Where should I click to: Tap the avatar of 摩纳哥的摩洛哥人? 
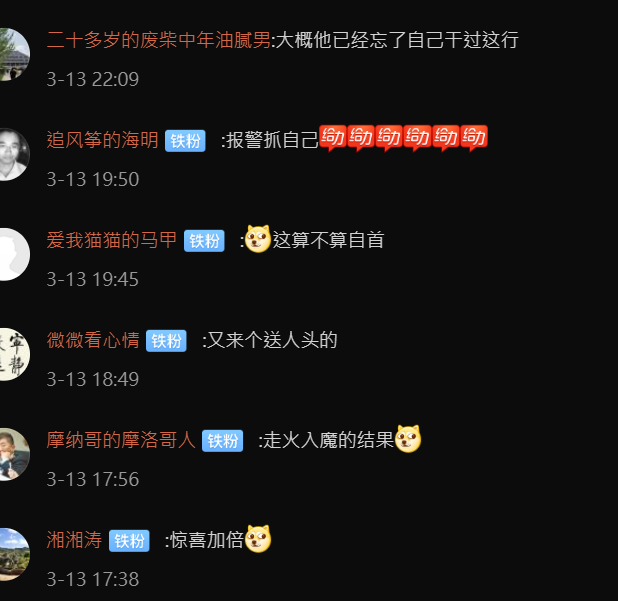[12, 454]
